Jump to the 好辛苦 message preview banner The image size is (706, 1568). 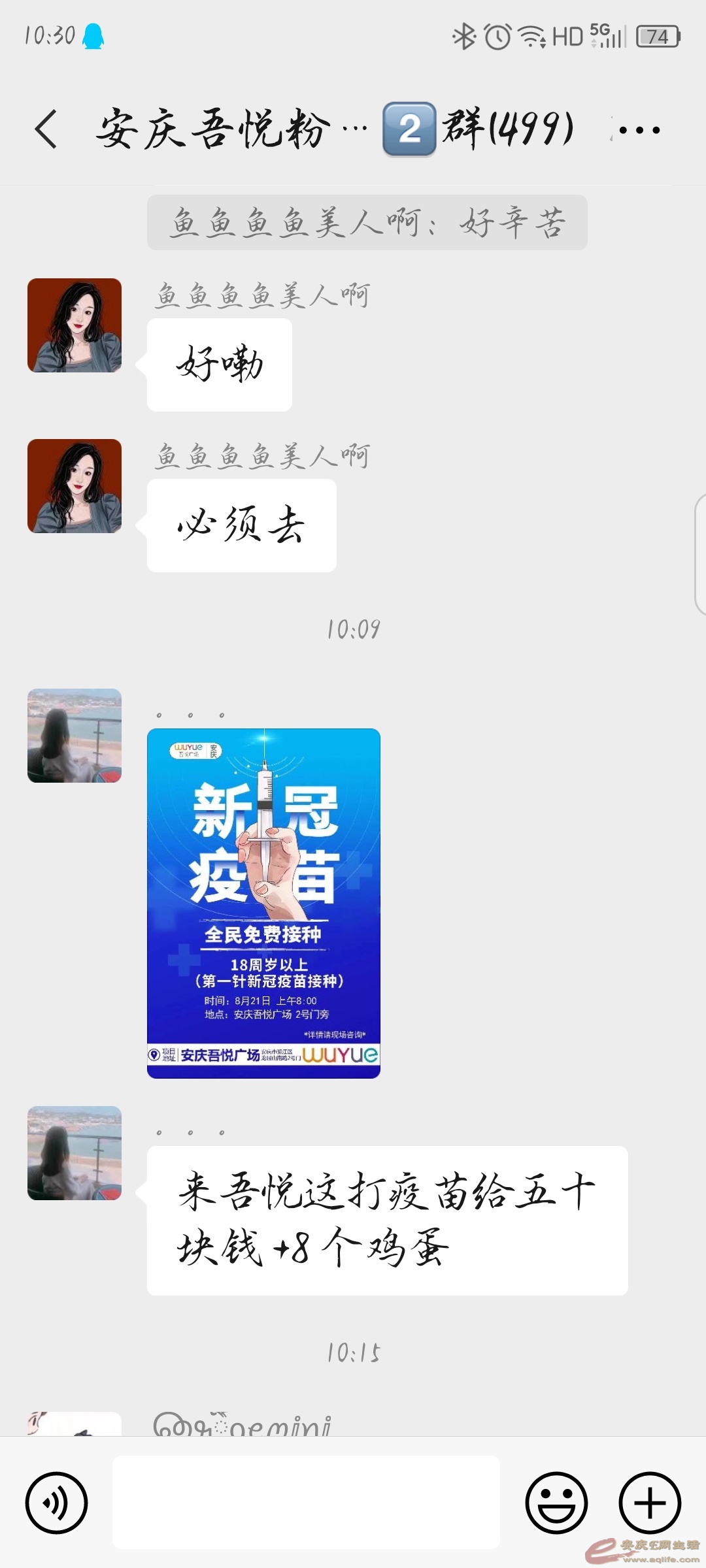367,222
